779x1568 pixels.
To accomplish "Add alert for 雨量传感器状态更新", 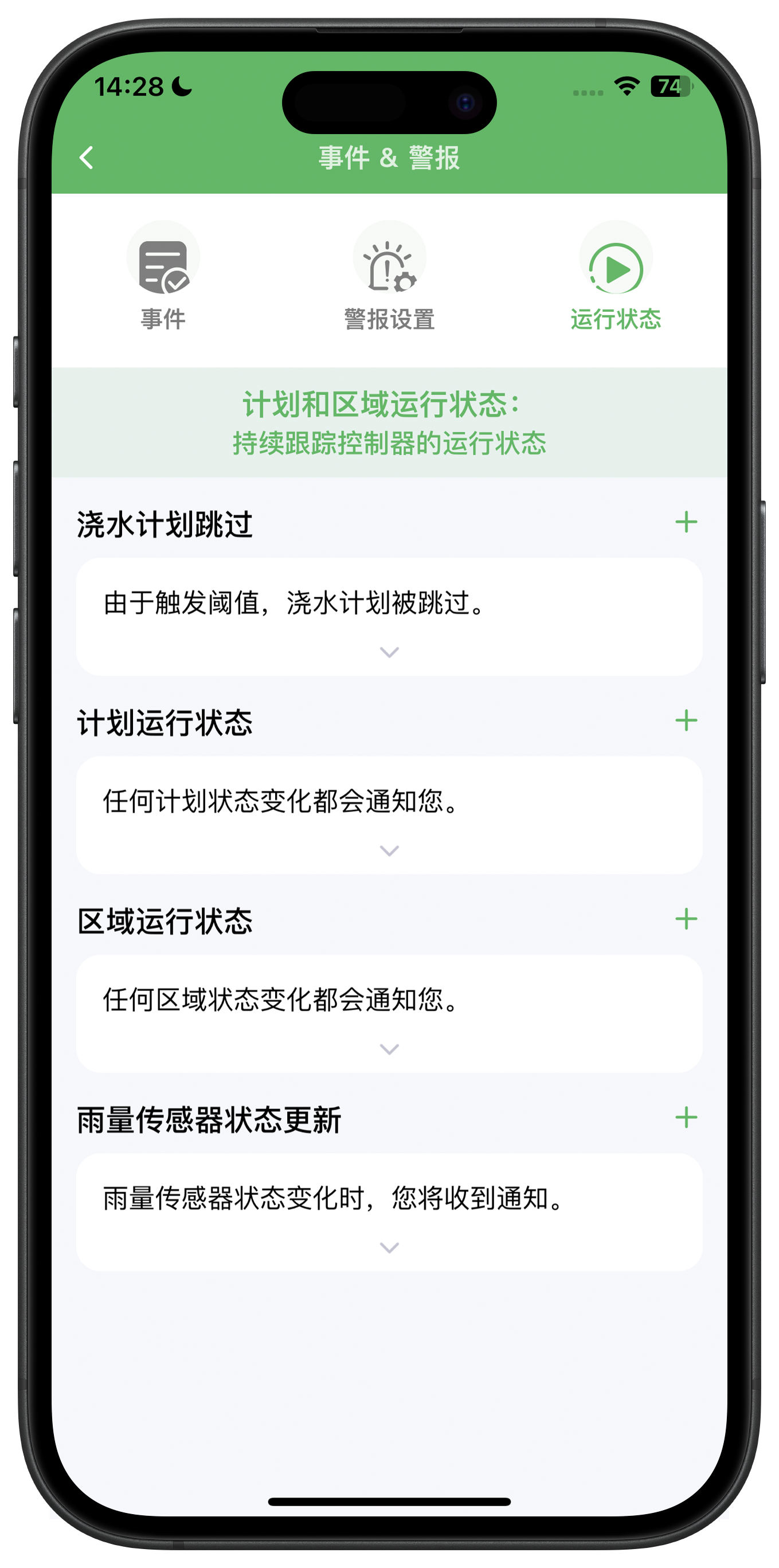I will point(686,1118).
